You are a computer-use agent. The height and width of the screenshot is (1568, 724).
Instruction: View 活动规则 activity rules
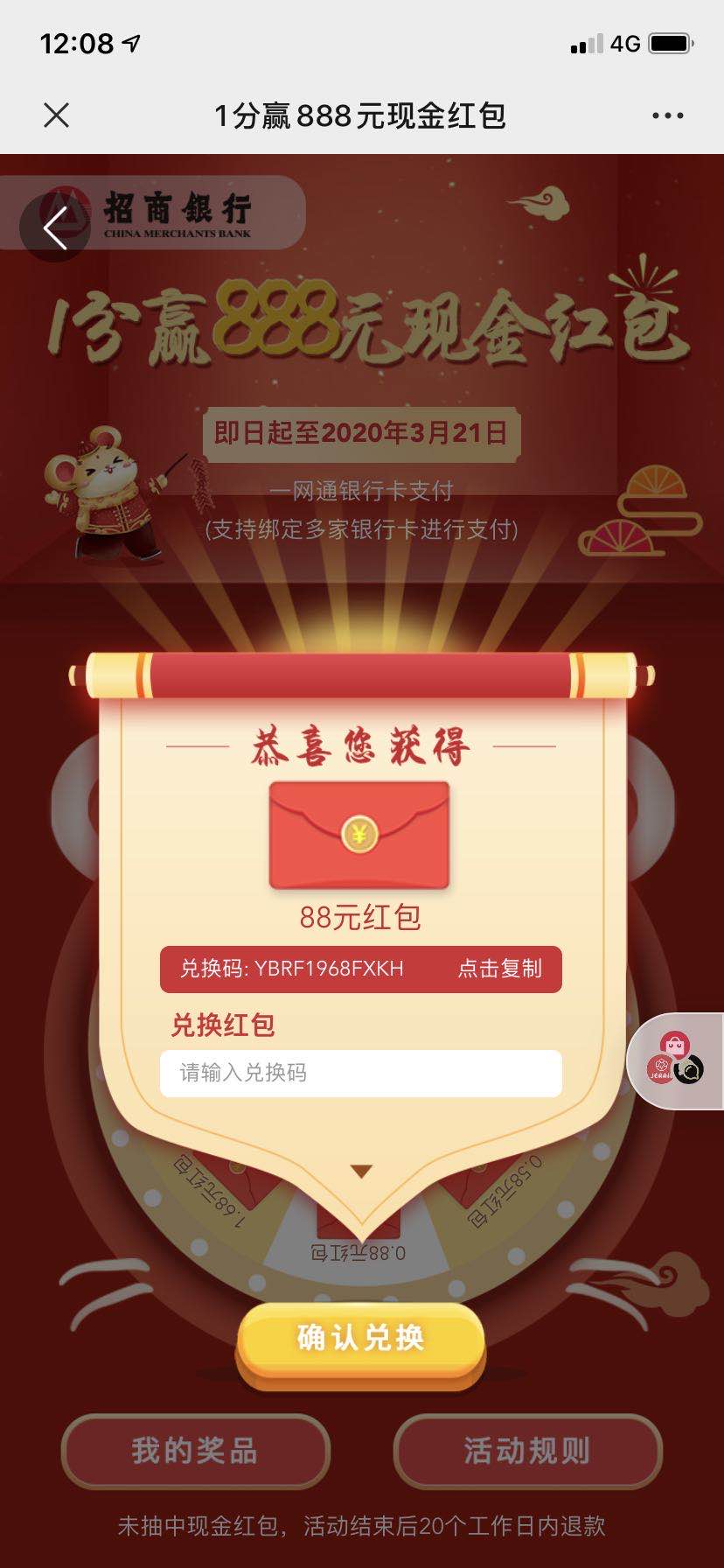[527, 1451]
